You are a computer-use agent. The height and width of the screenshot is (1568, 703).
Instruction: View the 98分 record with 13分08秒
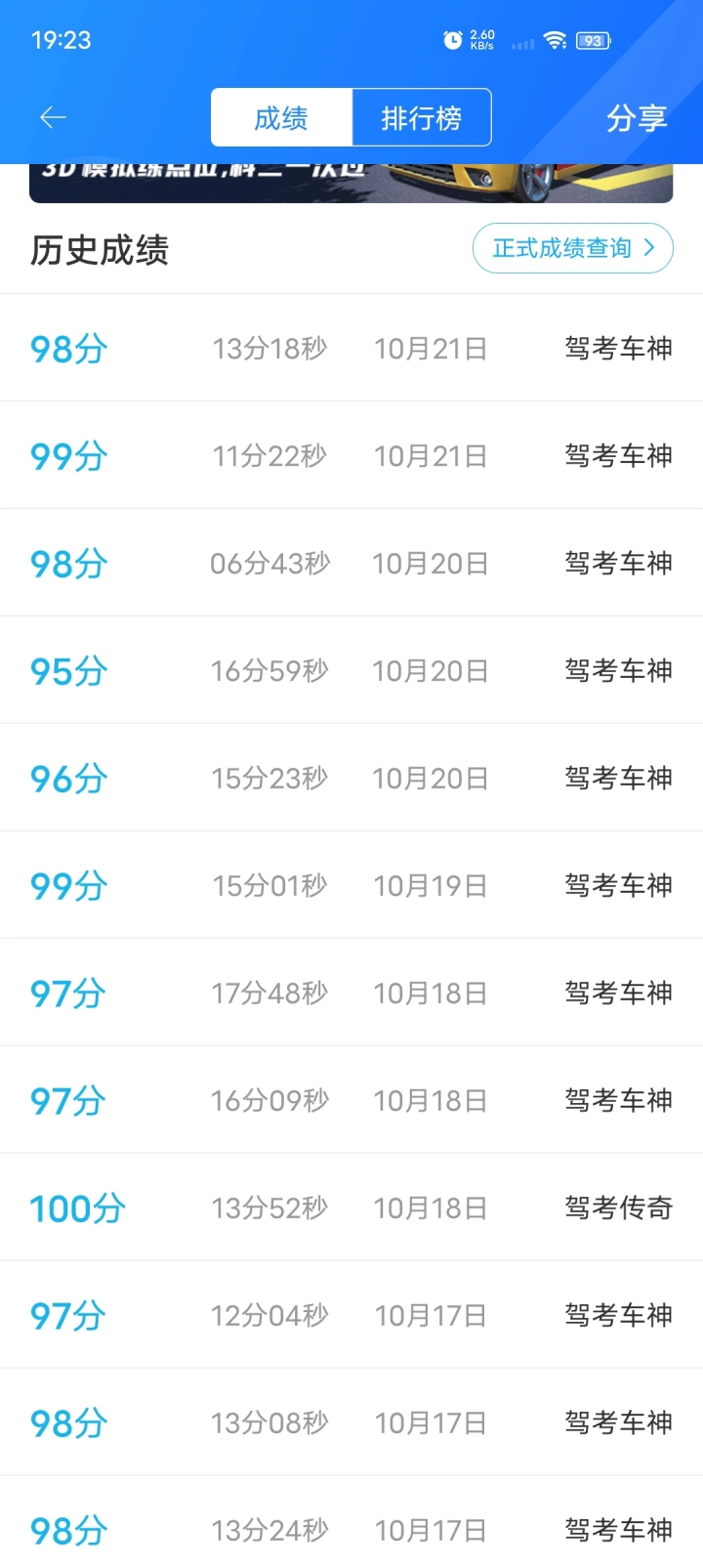(x=351, y=1422)
